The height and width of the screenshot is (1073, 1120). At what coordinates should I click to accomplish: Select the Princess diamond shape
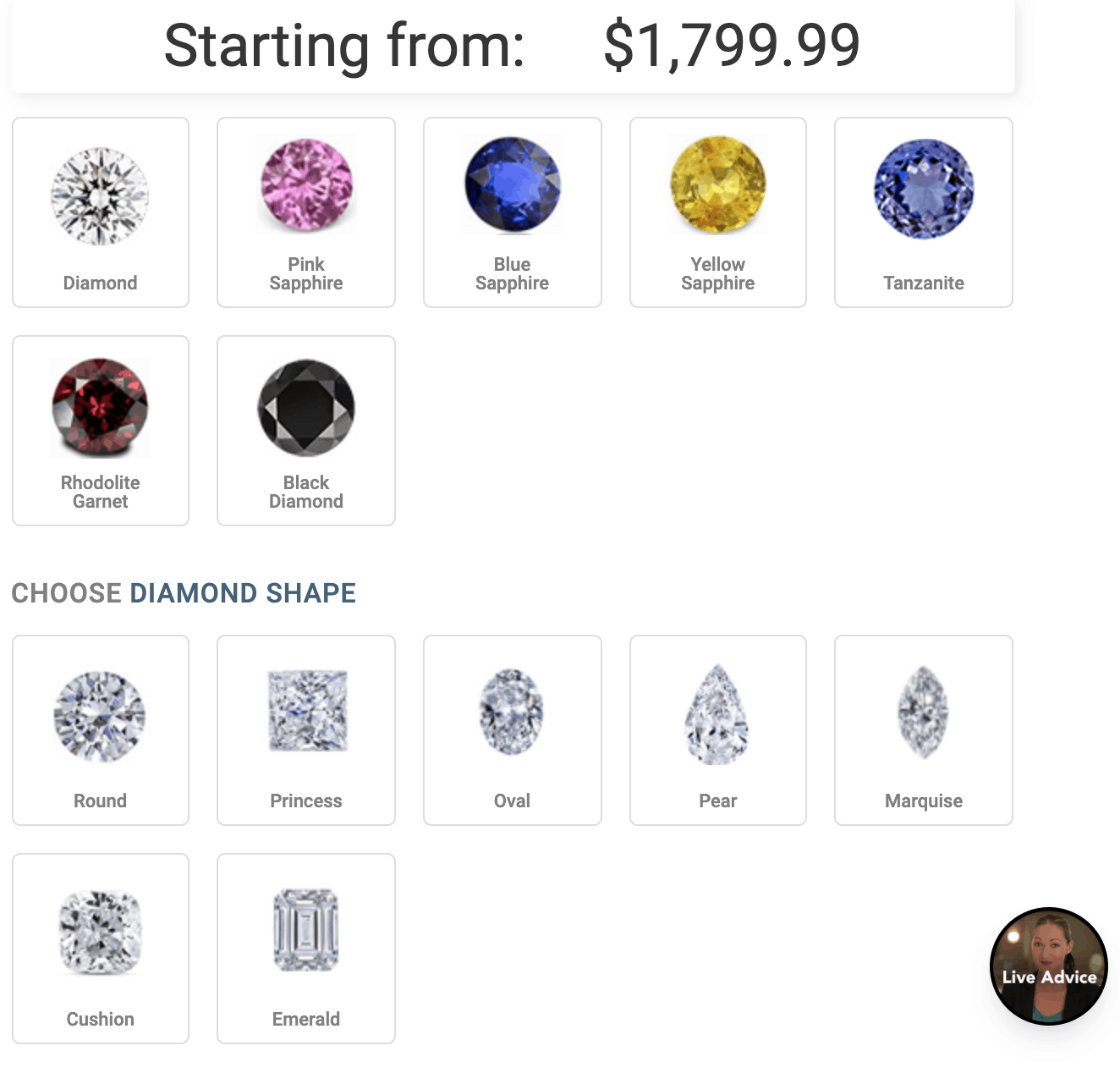pos(305,730)
